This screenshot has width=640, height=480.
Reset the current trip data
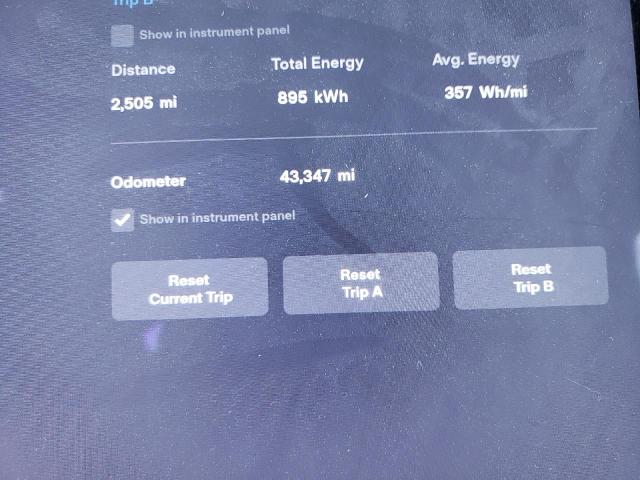(190, 289)
